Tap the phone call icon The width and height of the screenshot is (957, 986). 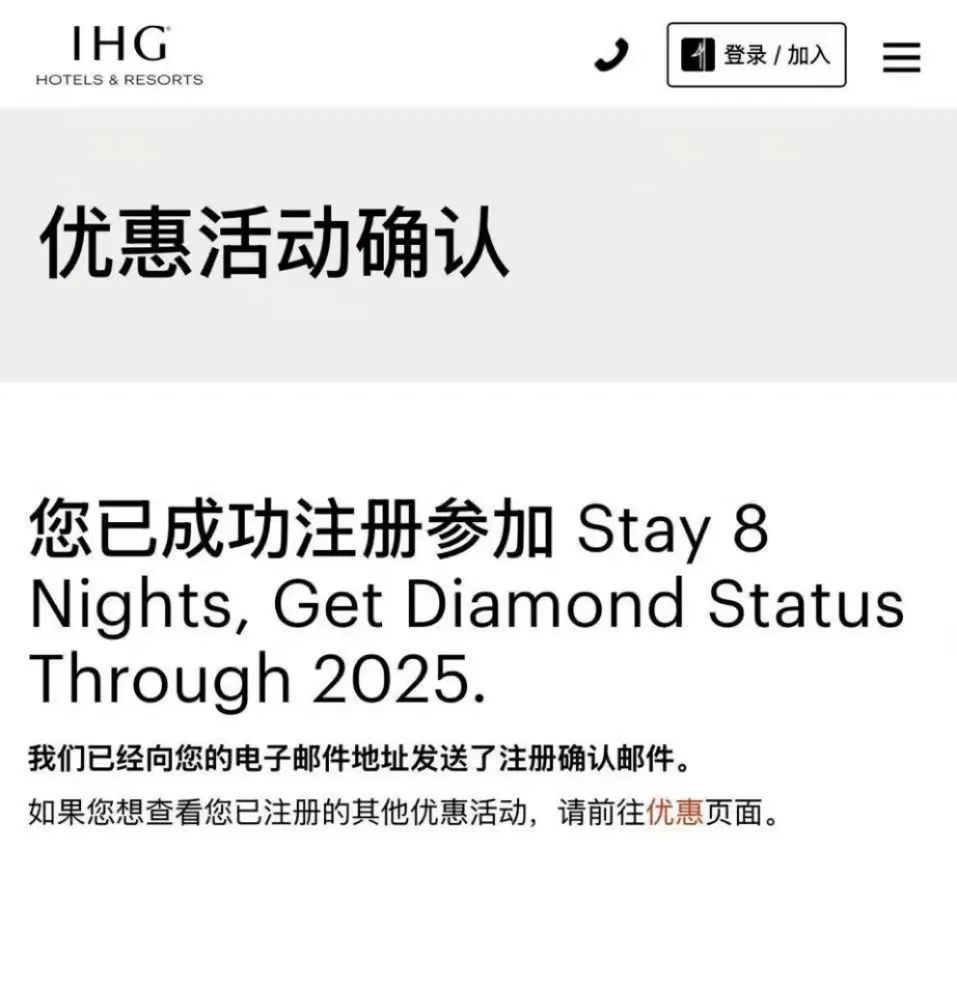pos(611,55)
